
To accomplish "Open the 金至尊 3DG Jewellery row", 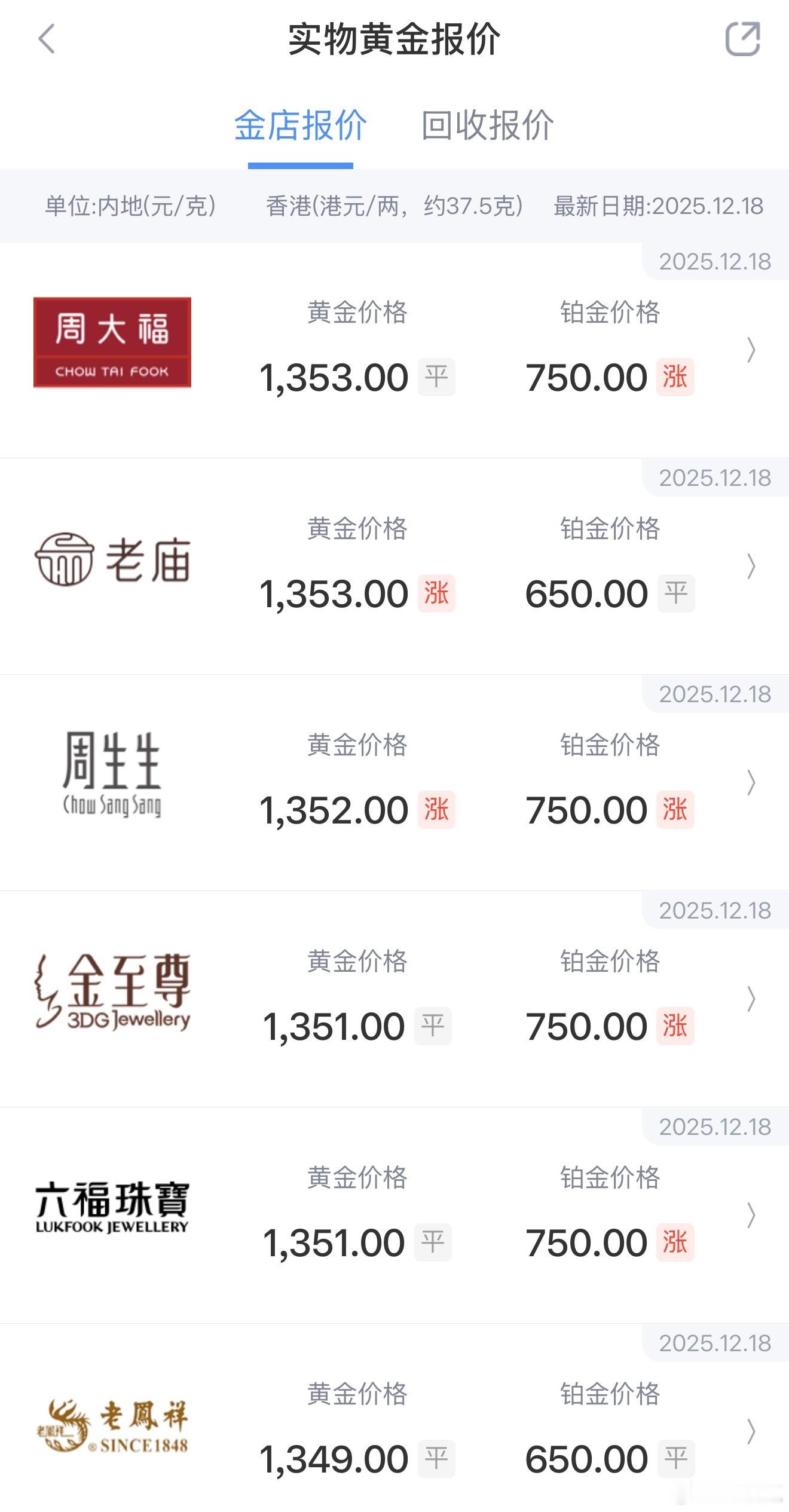I will click(395, 999).
